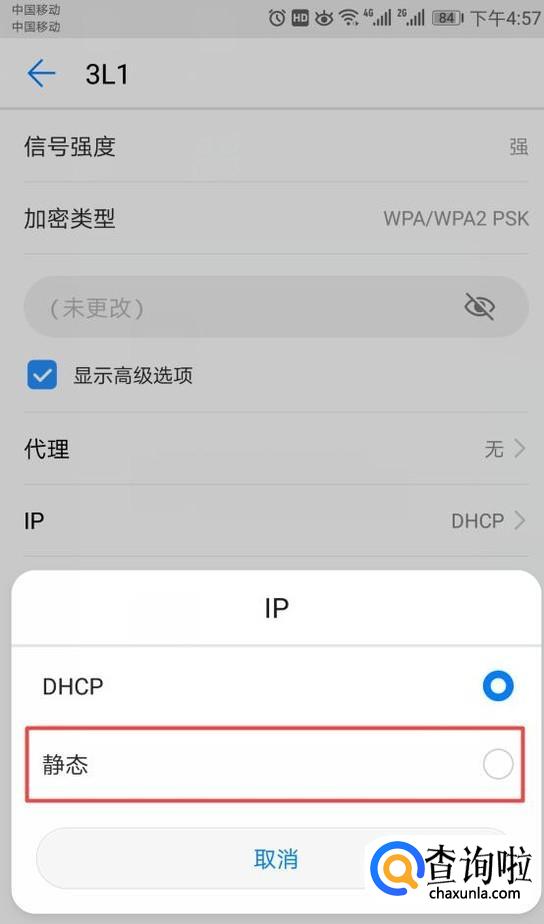Choose the DHCP radio option
This screenshot has height=924, width=544.
(275, 686)
